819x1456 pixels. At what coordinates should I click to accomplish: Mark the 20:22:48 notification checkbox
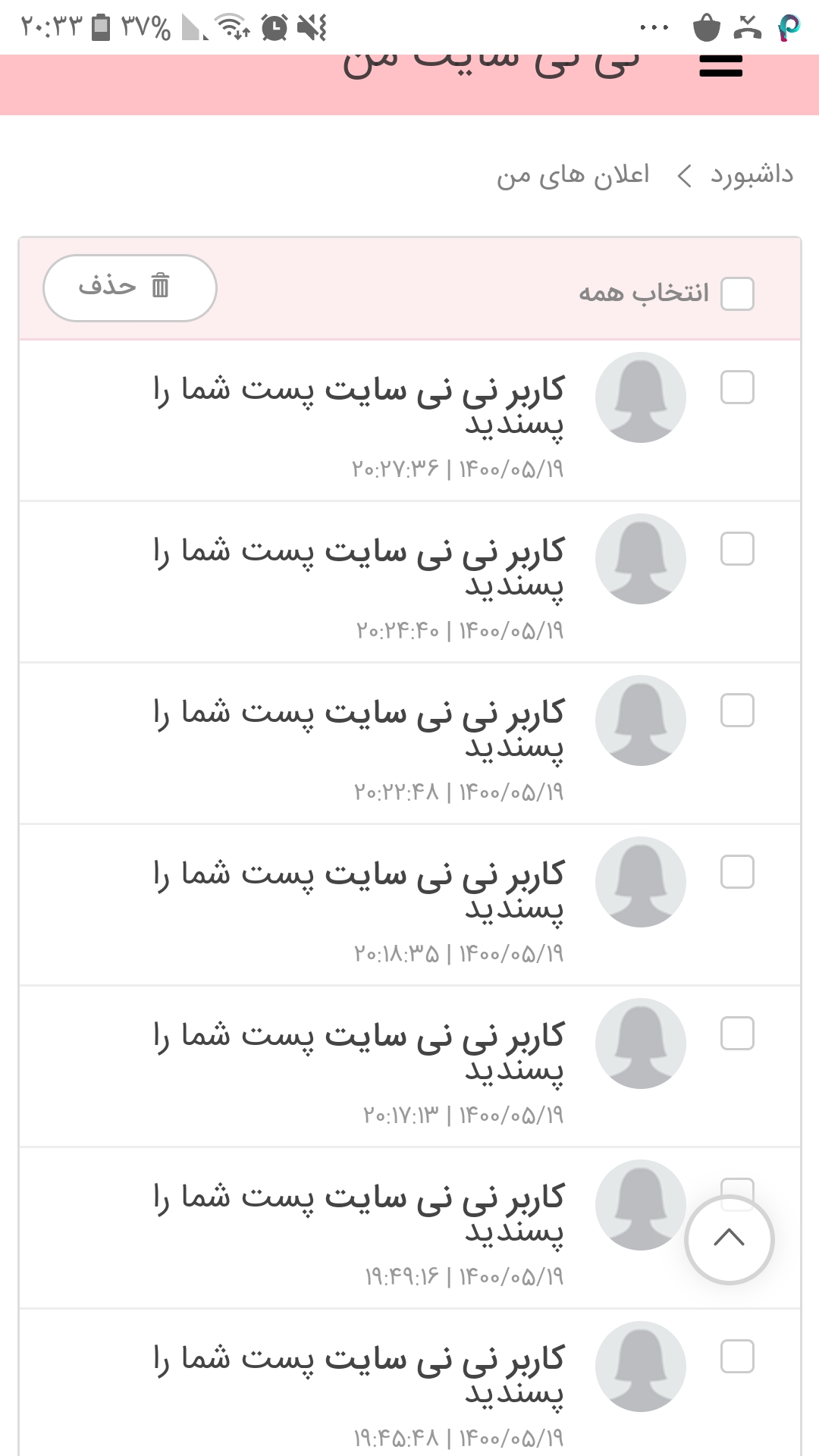pyautogui.click(x=737, y=711)
